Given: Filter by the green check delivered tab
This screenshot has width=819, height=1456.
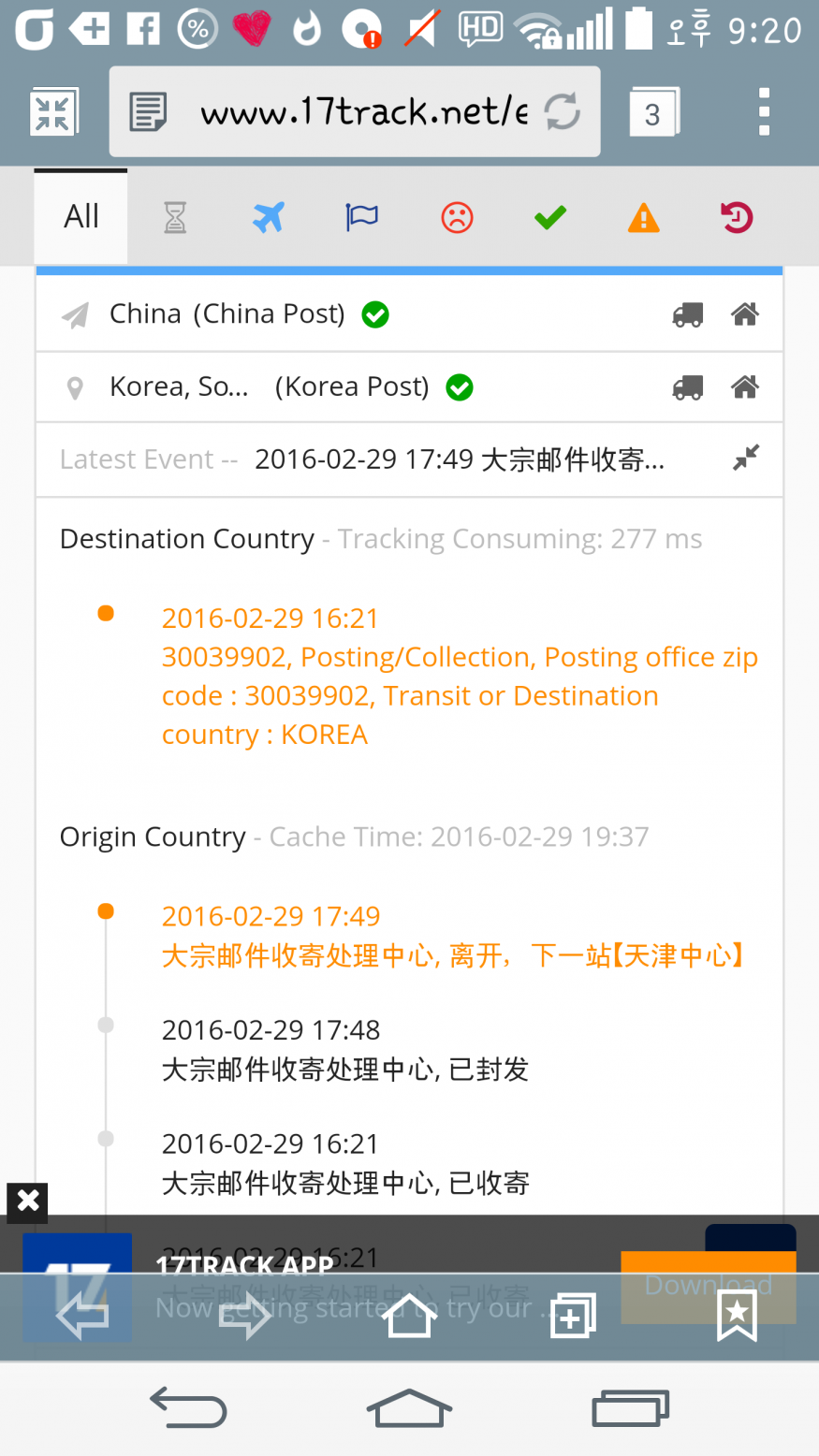Looking at the screenshot, I should pos(550,218).
